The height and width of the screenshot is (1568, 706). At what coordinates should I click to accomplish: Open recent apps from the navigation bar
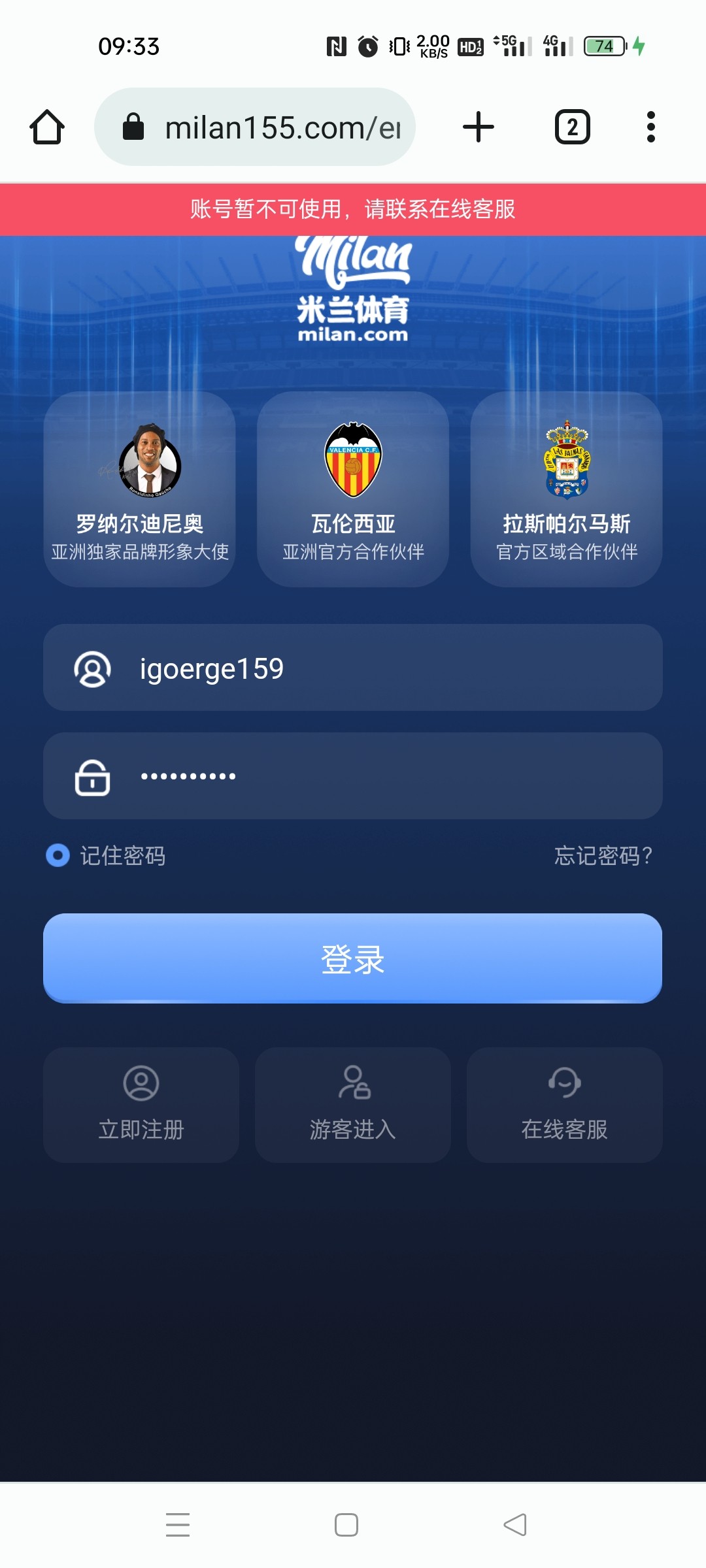click(x=178, y=1525)
